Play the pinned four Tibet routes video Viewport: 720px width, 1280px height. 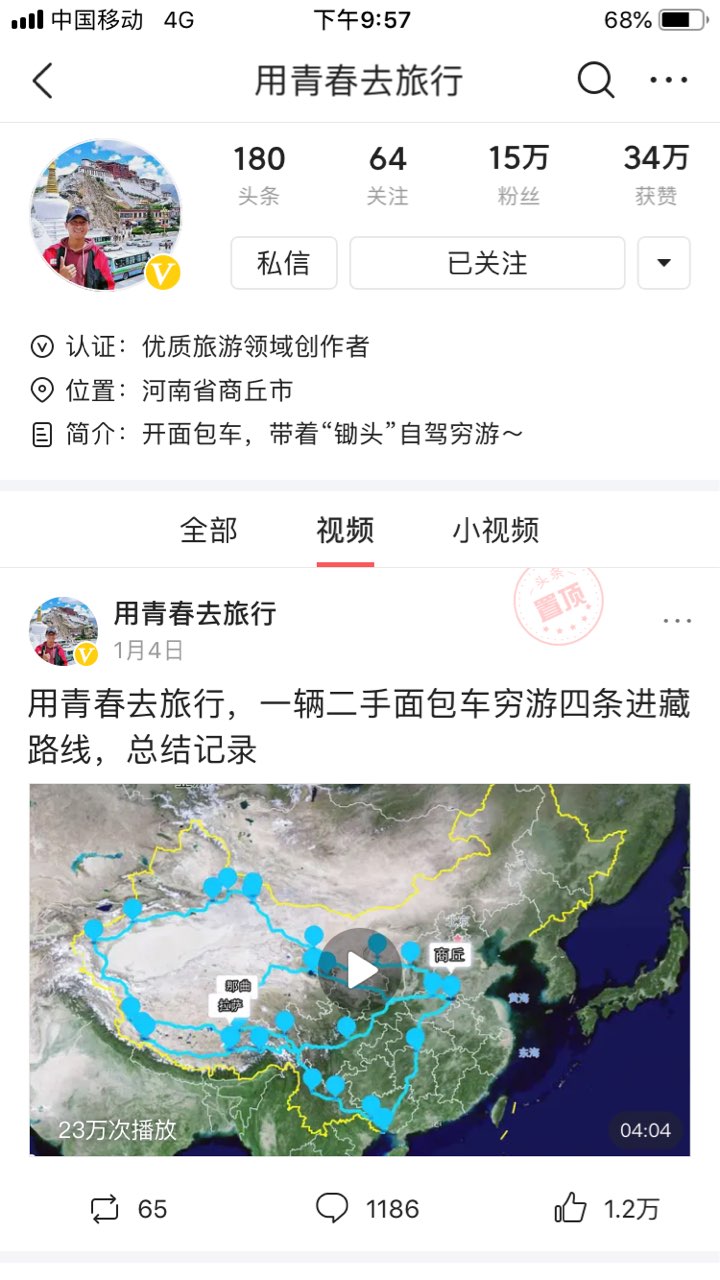click(360, 970)
